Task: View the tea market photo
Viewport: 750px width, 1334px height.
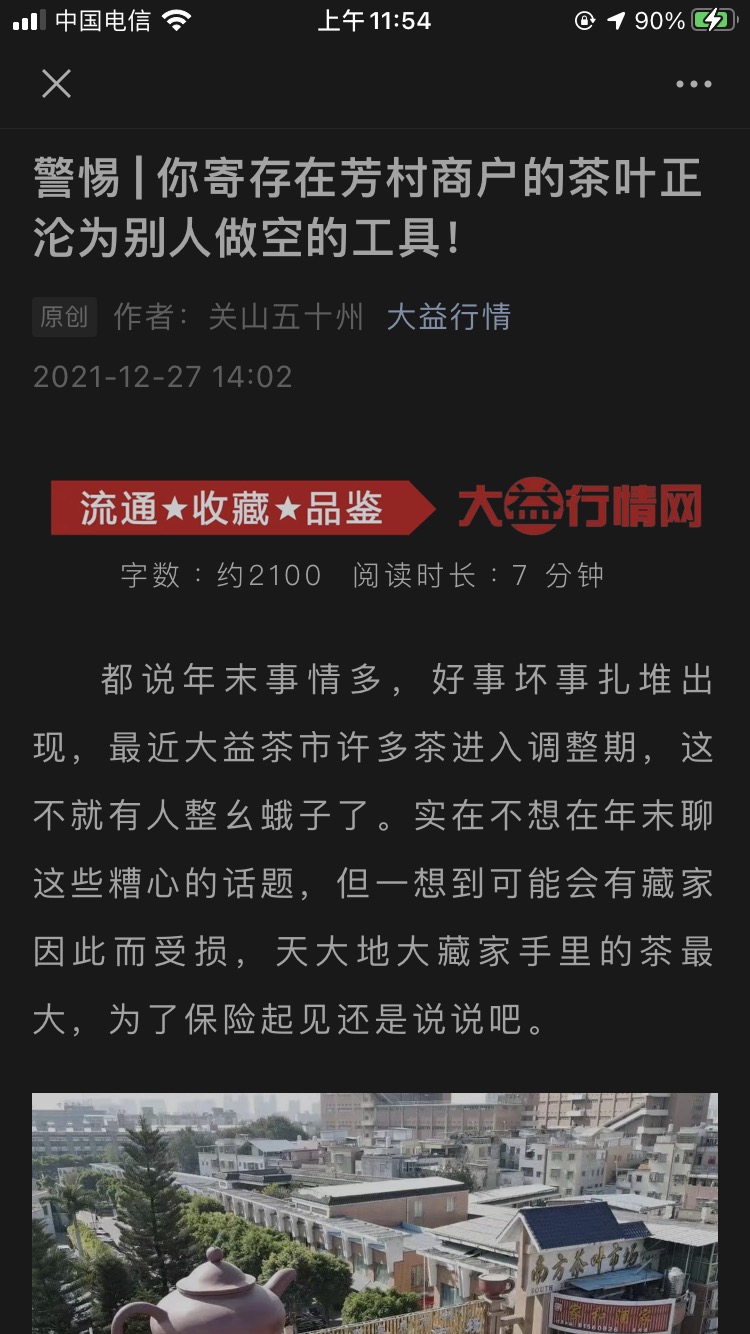Action: pyautogui.click(x=375, y=1213)
